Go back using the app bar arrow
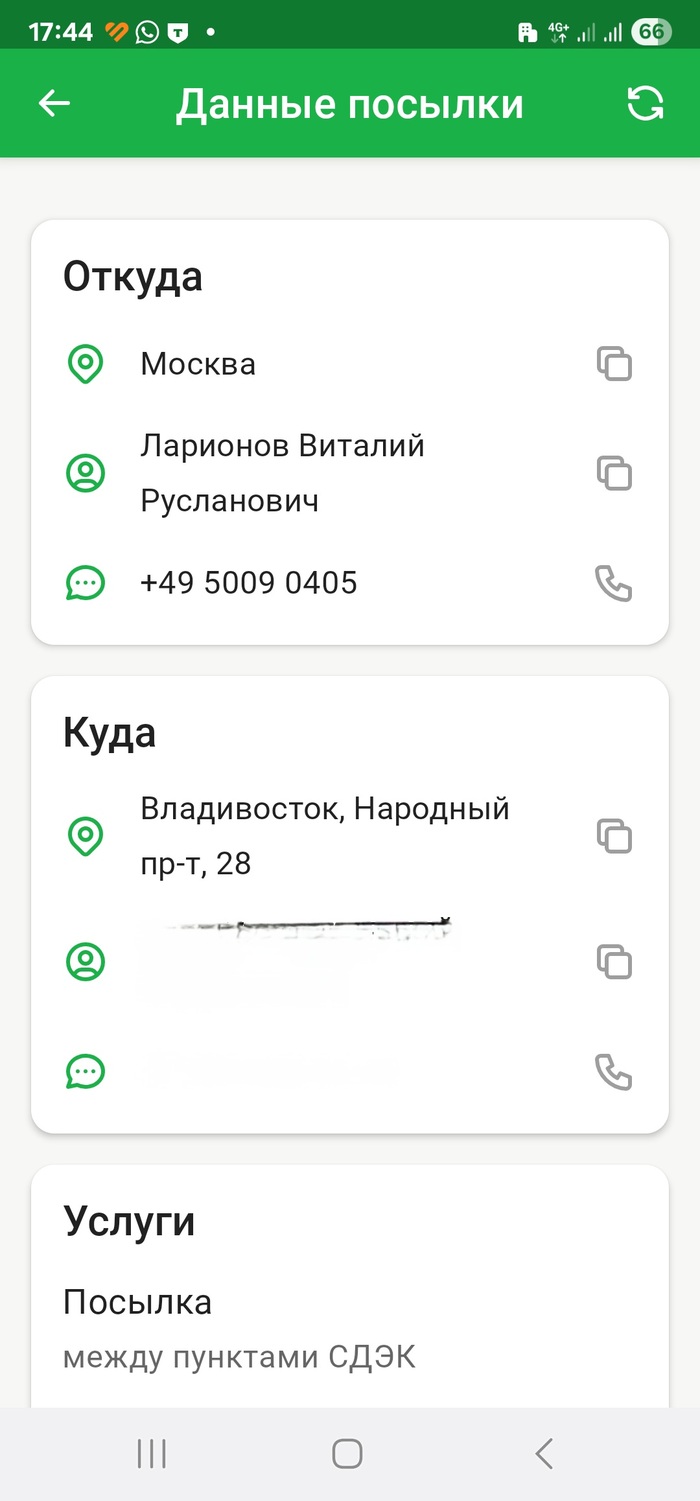This screenshot has width=700, height=1501. pyautogui.click(x=54, y=103)
